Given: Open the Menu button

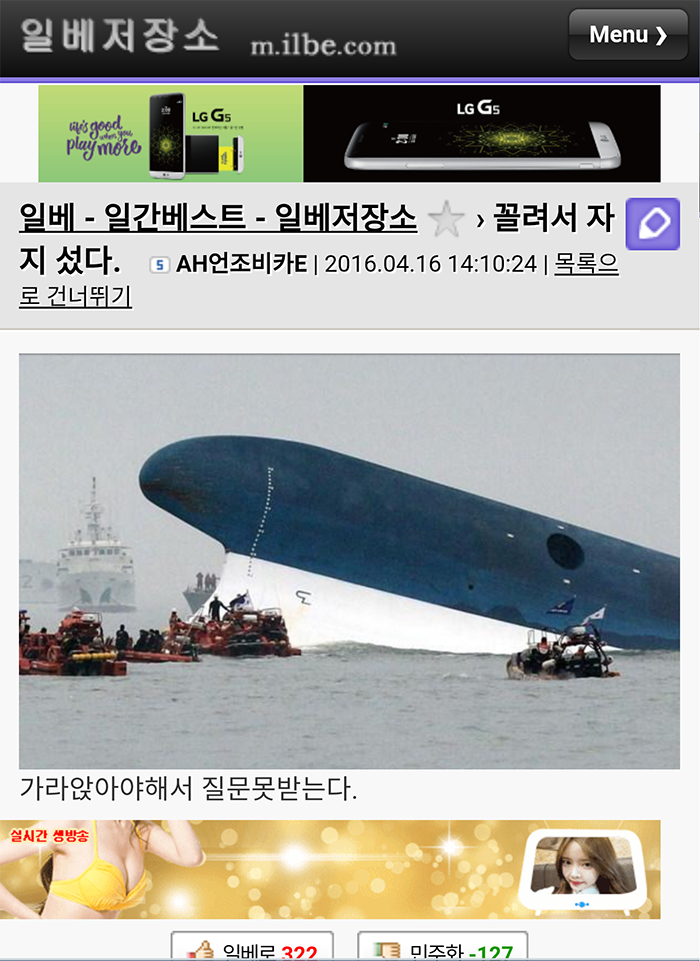Looking at the screenshot, I should [626, 35].
